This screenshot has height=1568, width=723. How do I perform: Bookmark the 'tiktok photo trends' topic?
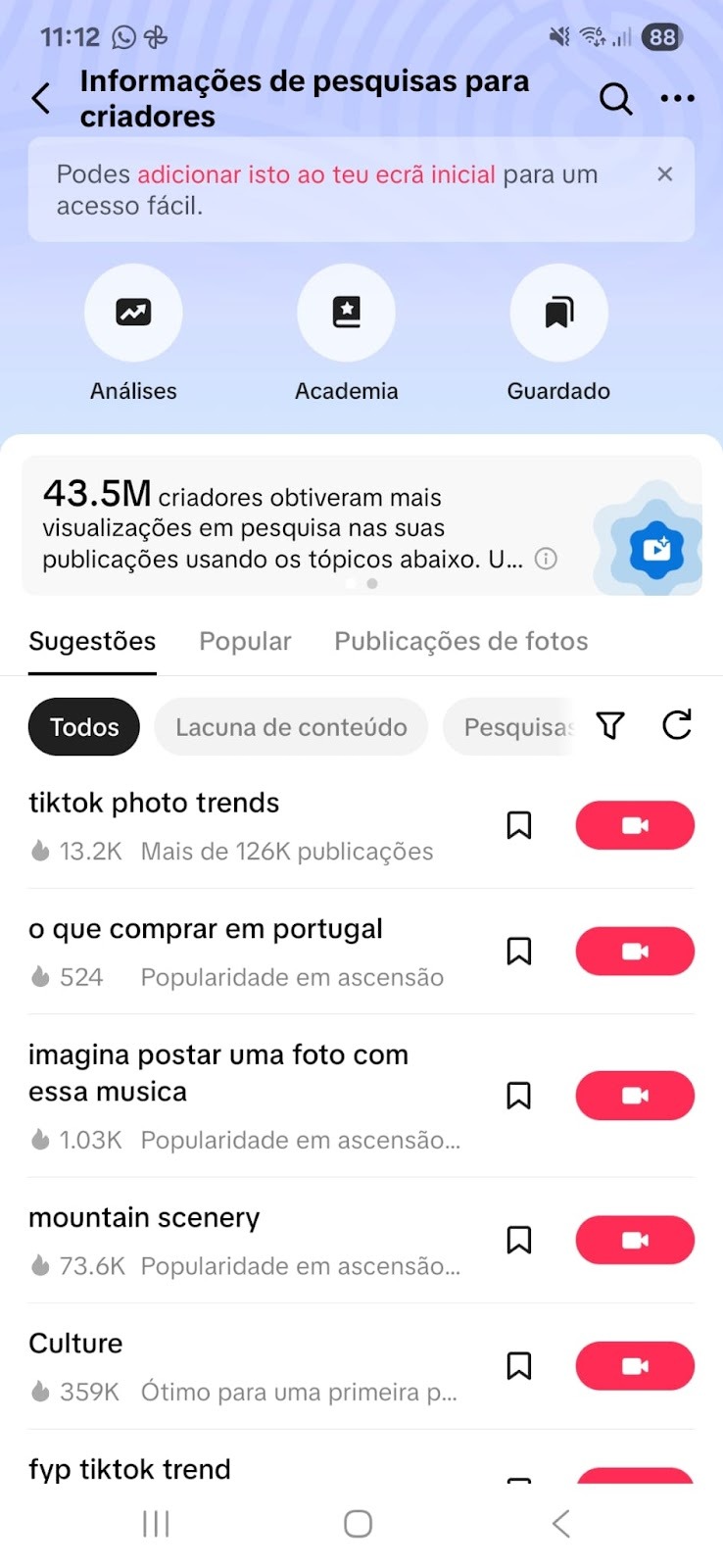519,825
